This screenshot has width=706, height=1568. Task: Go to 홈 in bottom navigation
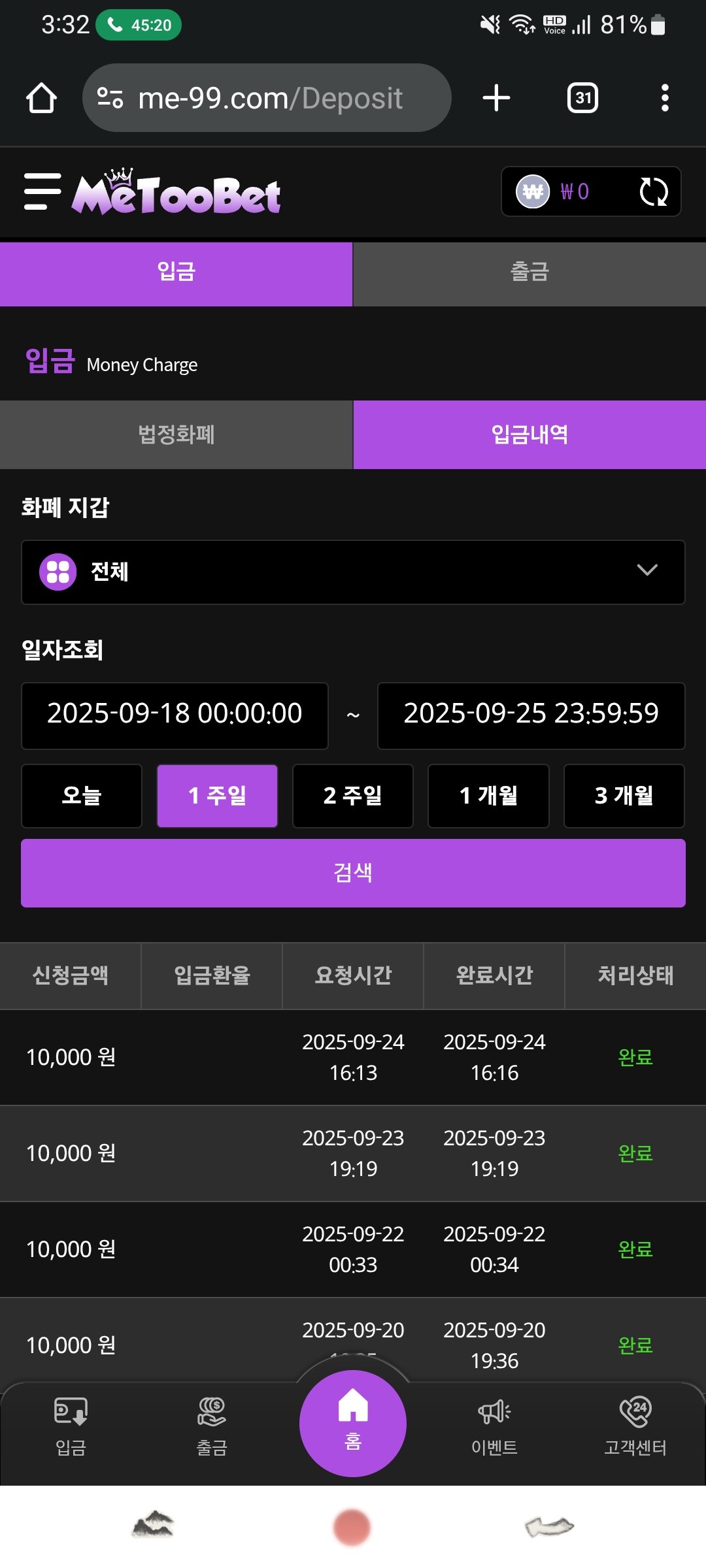[x=353, y=1423]
